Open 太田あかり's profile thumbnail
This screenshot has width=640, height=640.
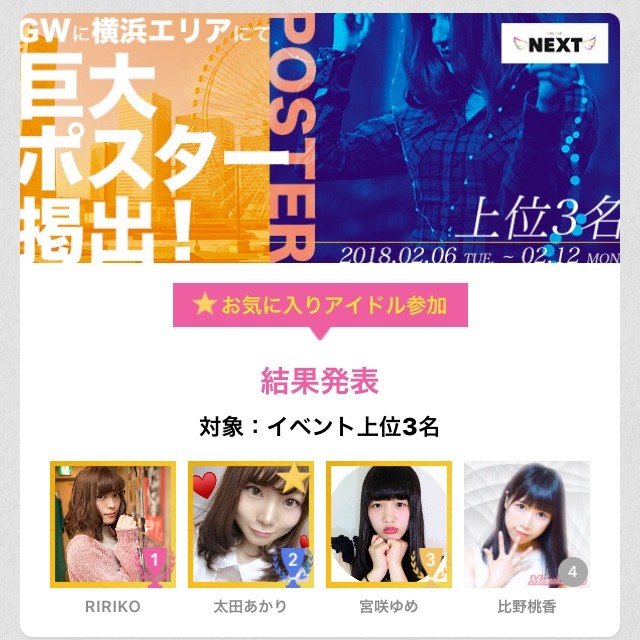tap(251, 524)
